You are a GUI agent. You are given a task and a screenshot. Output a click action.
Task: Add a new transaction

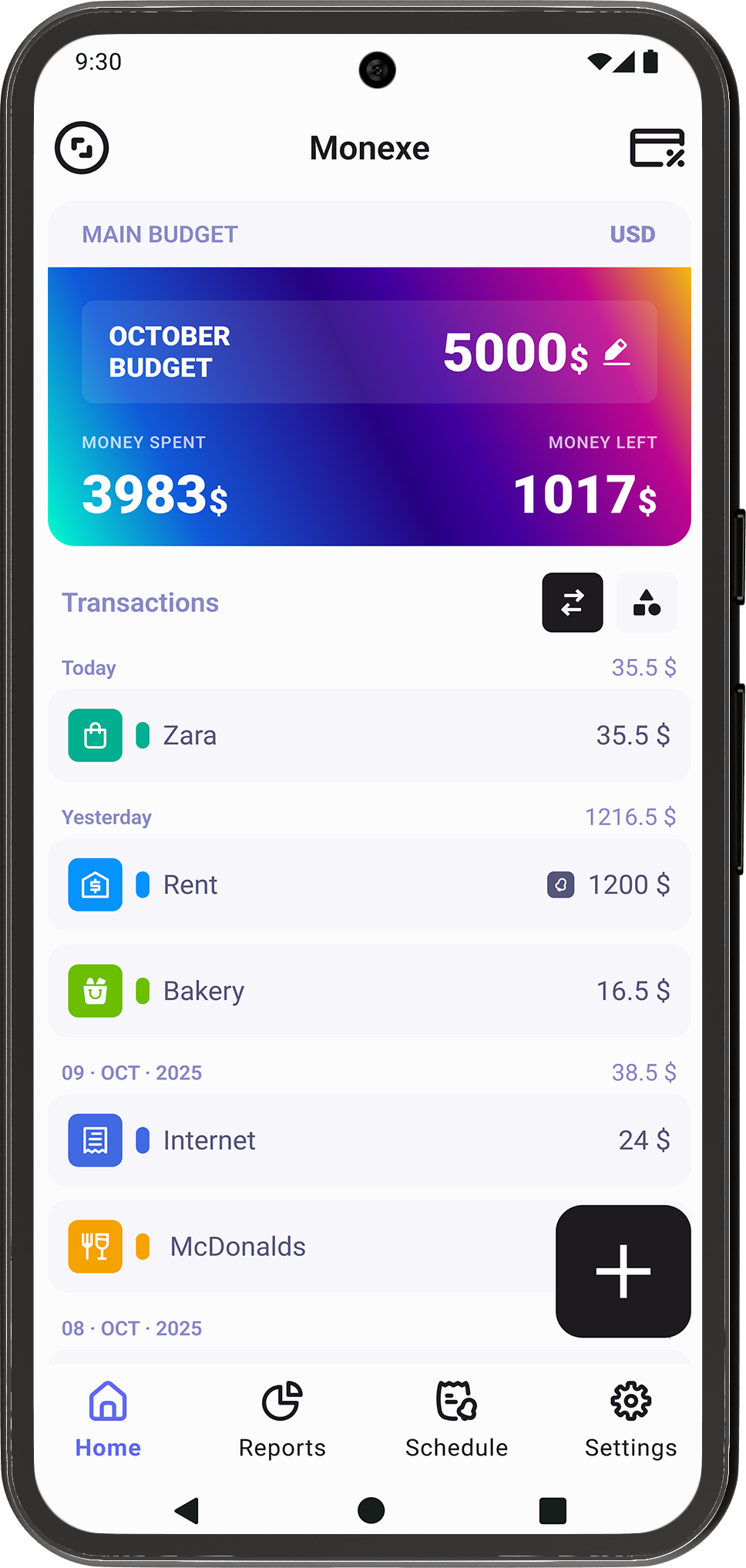623,1271
